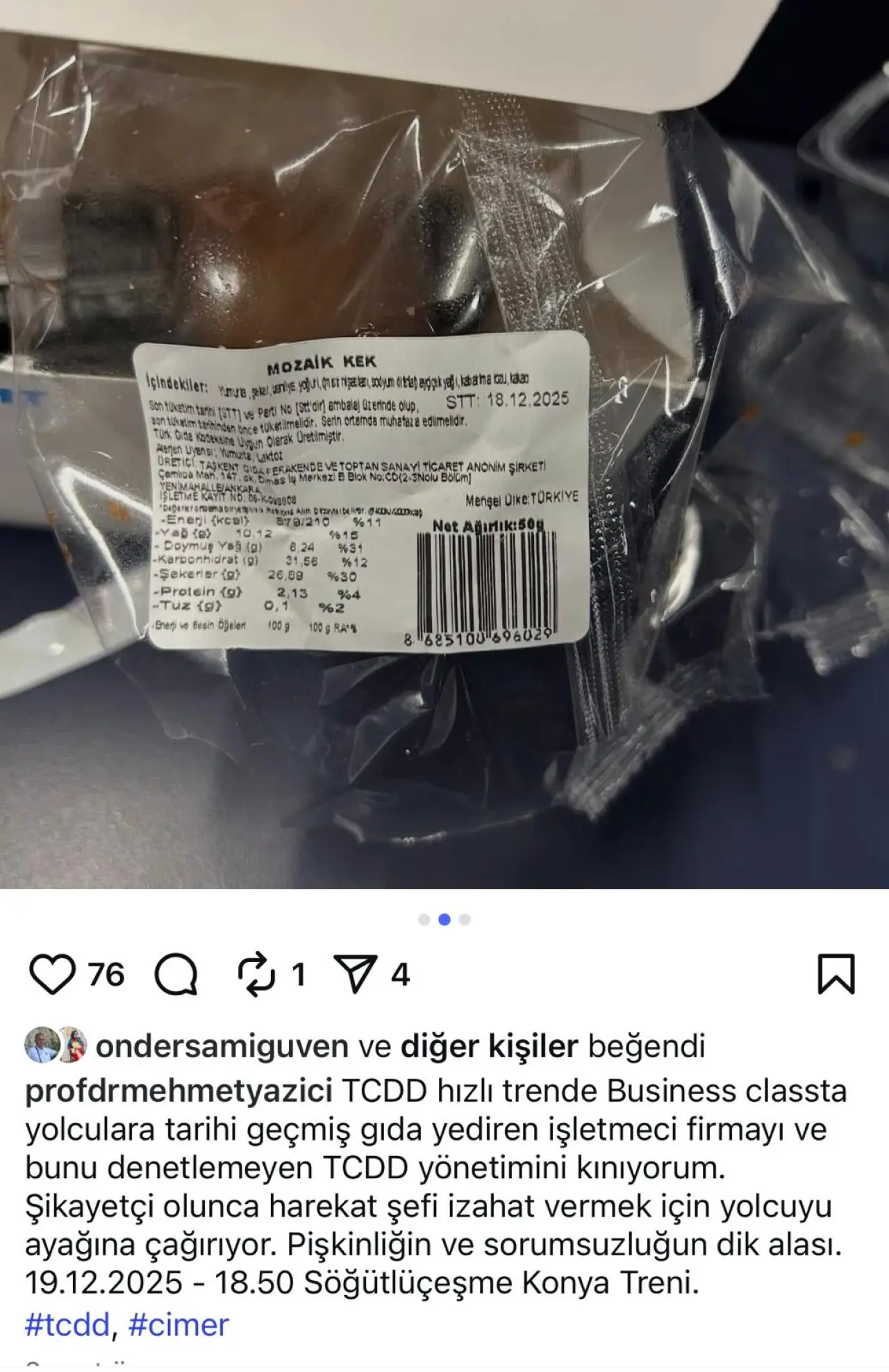
Task: Tap the Mozaik Kek photo in the post
Action: coord(444,445)
